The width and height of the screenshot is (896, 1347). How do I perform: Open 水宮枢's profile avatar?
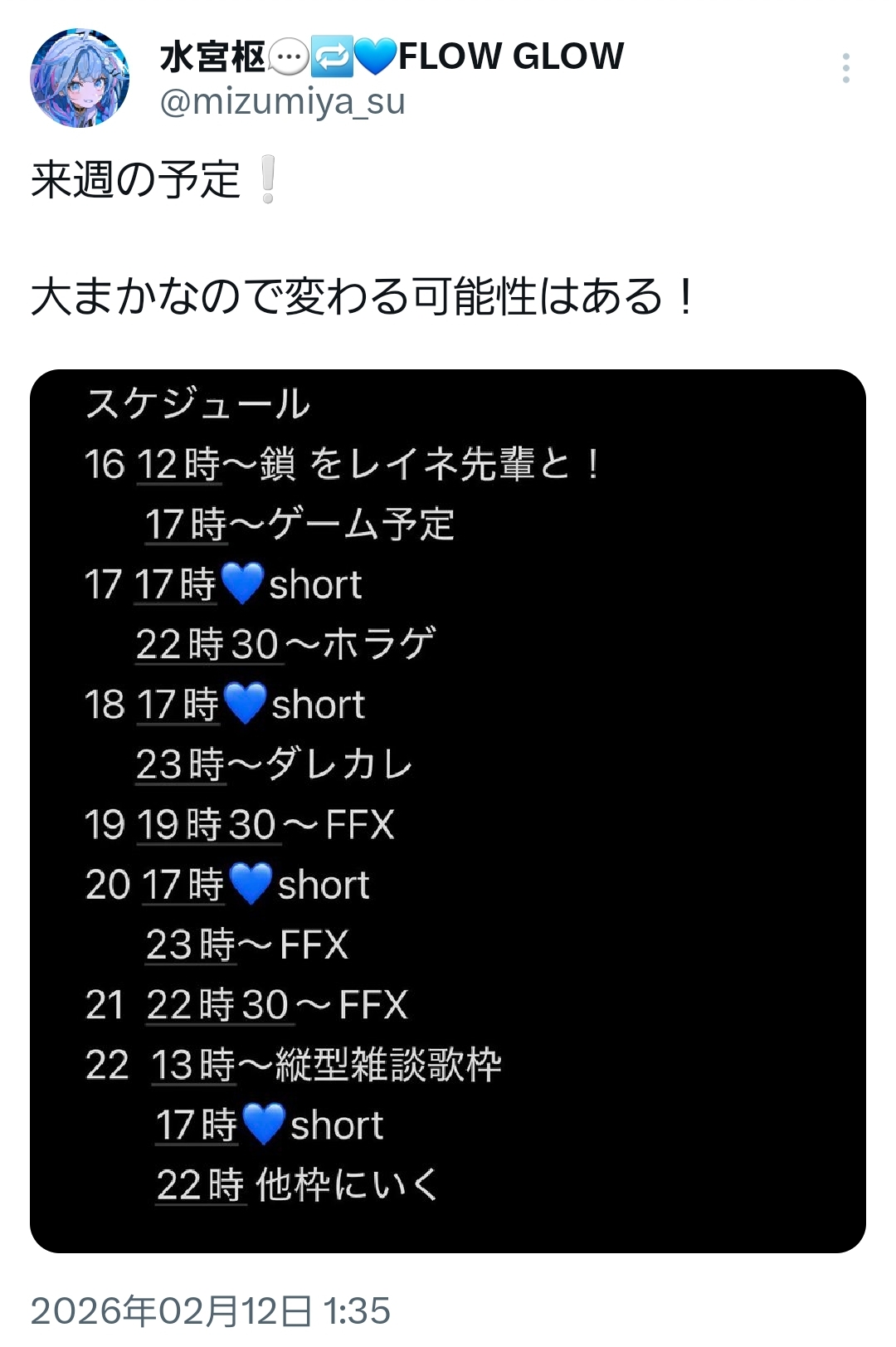80,78
